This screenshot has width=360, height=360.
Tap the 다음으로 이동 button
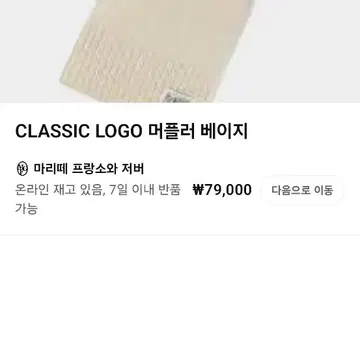click(x=302, y=190)
